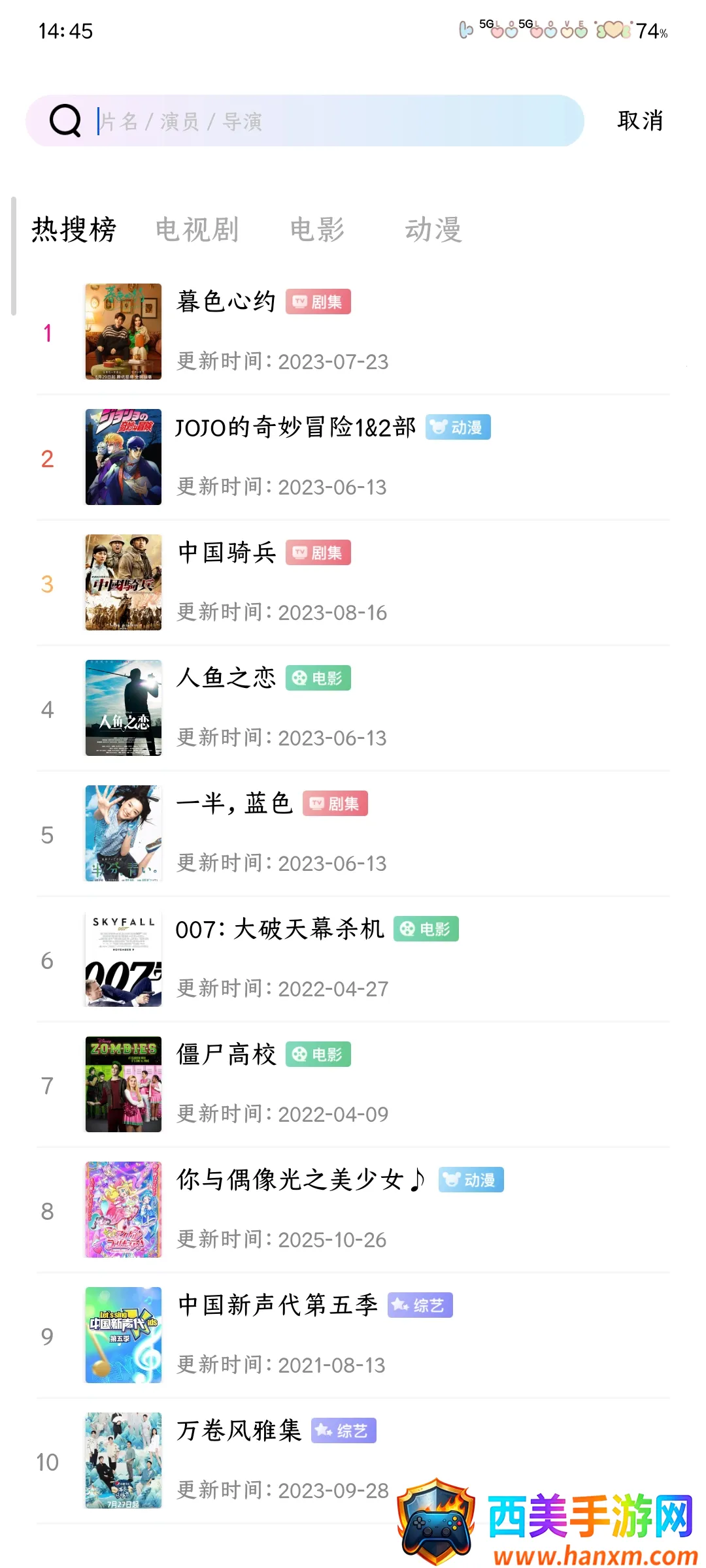The width and height of the screenshot is (706, 1568).
Task: Switch to the 电影 tab
Action: (x=317, y=230)
